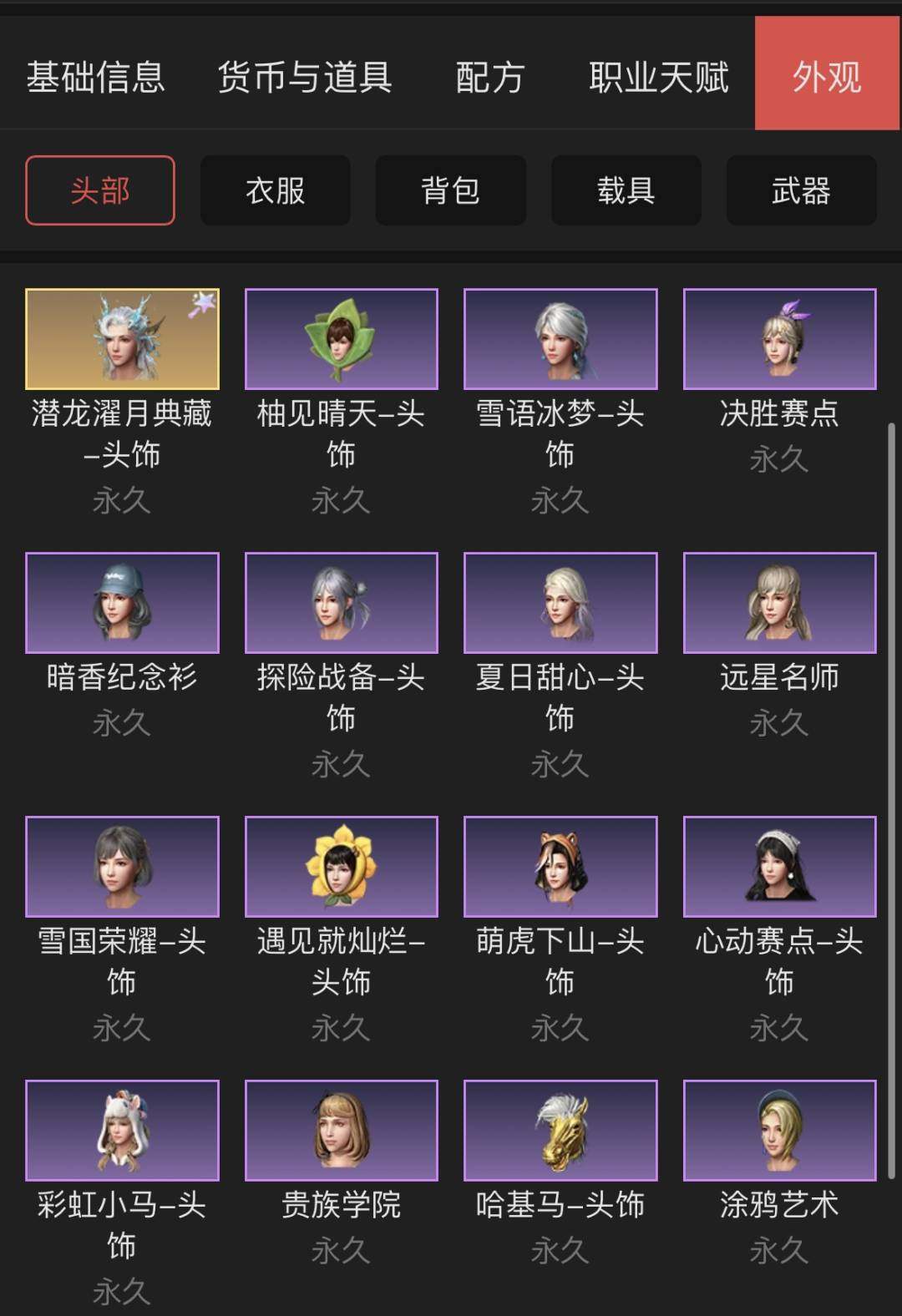This screenshot has width=902, height=1316.
Task: View the 探险战备-头饰 thumbnail
Action: click(x=341, y=603)
